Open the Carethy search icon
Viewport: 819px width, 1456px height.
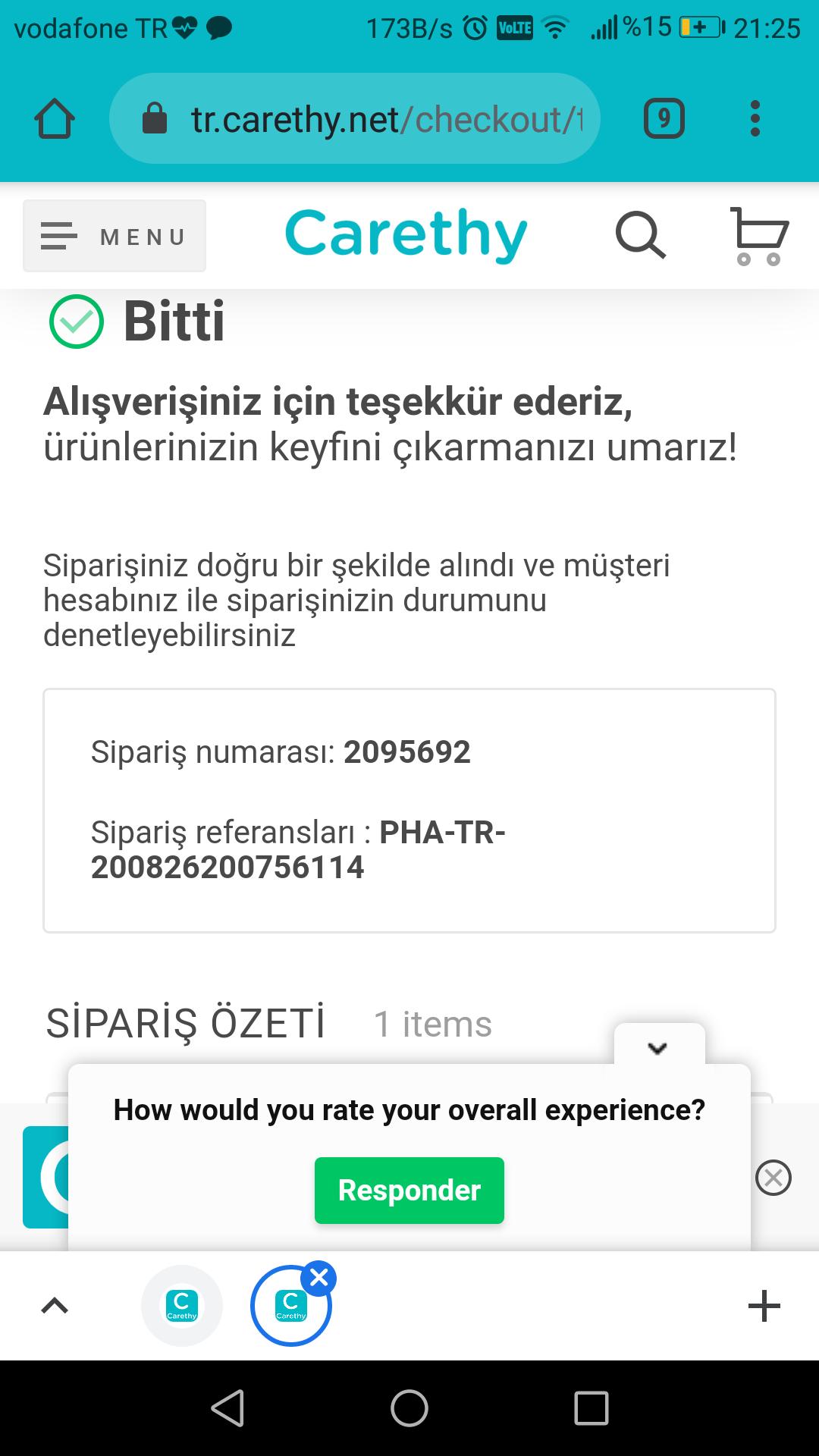click(641, 235)
